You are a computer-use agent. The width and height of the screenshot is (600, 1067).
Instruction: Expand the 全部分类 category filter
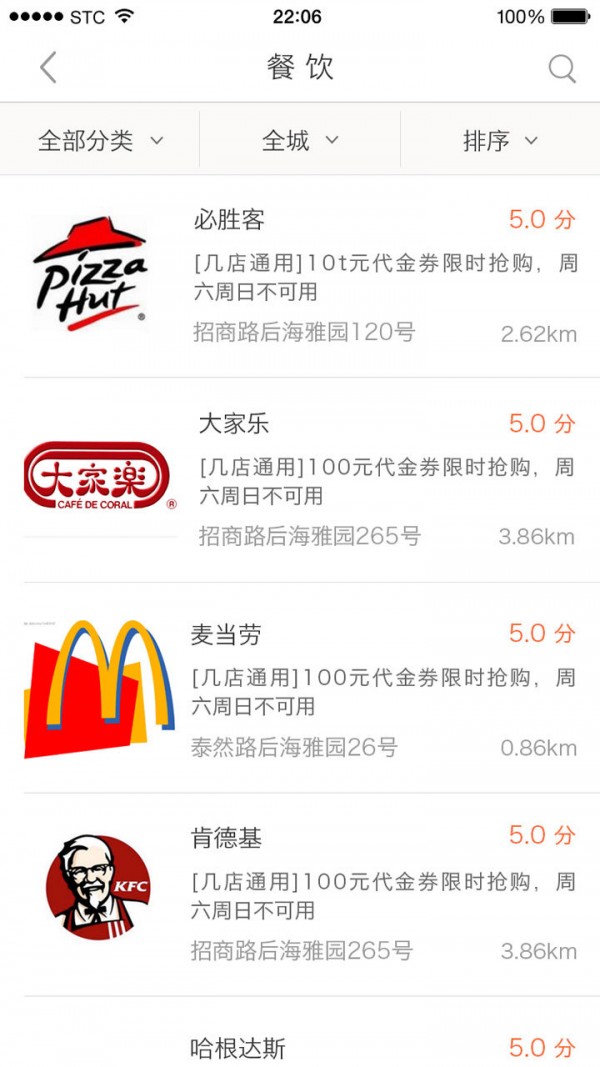click(100, 141)
